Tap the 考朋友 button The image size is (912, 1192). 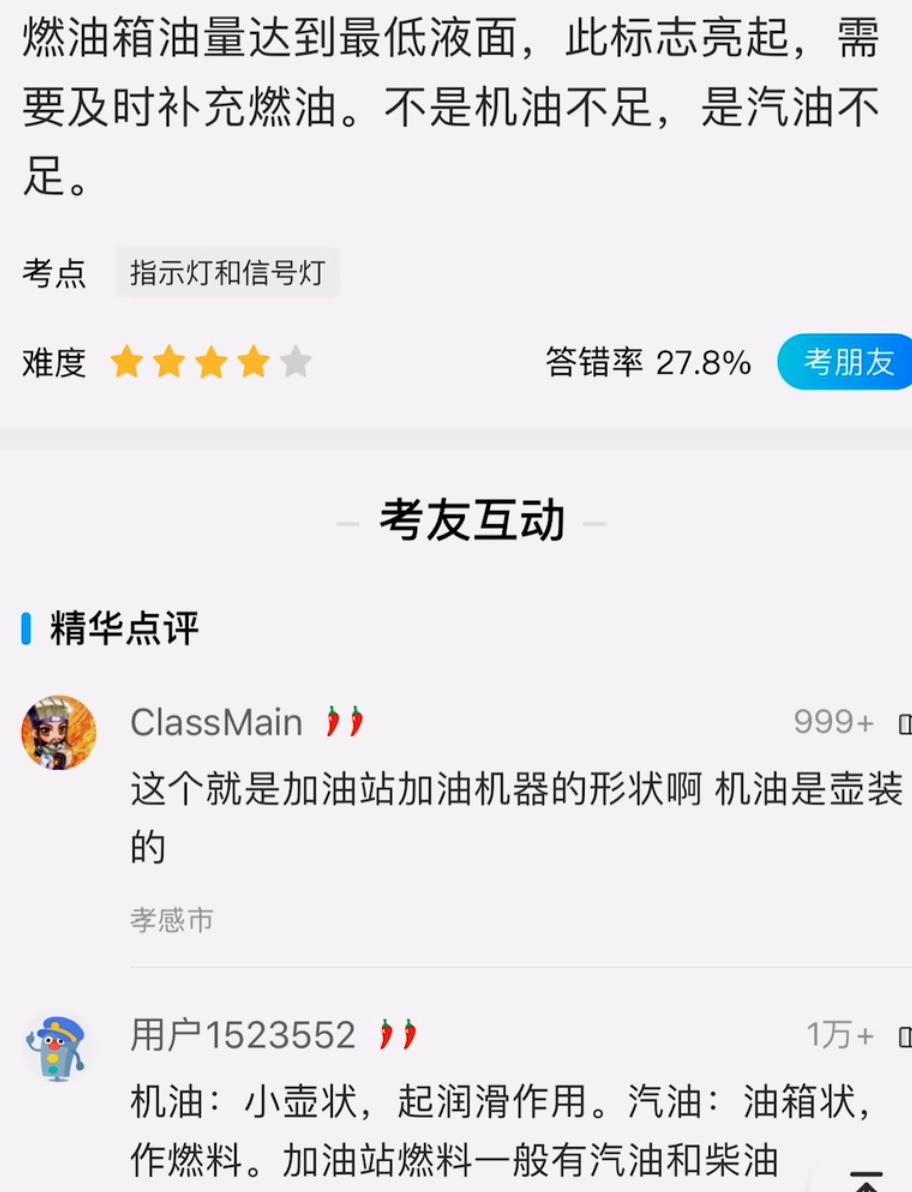pyautogui.click(x=848, y=362)
